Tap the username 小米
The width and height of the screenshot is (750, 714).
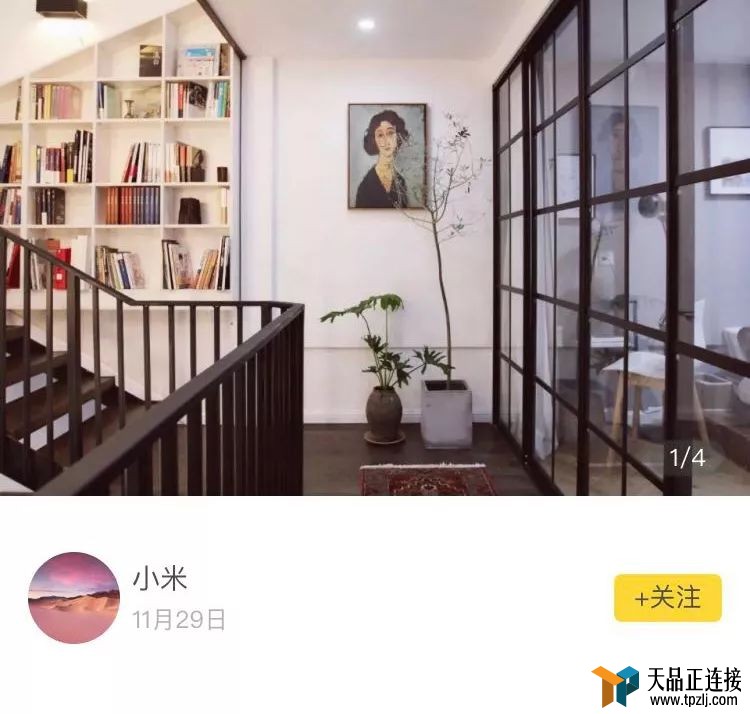160,579
